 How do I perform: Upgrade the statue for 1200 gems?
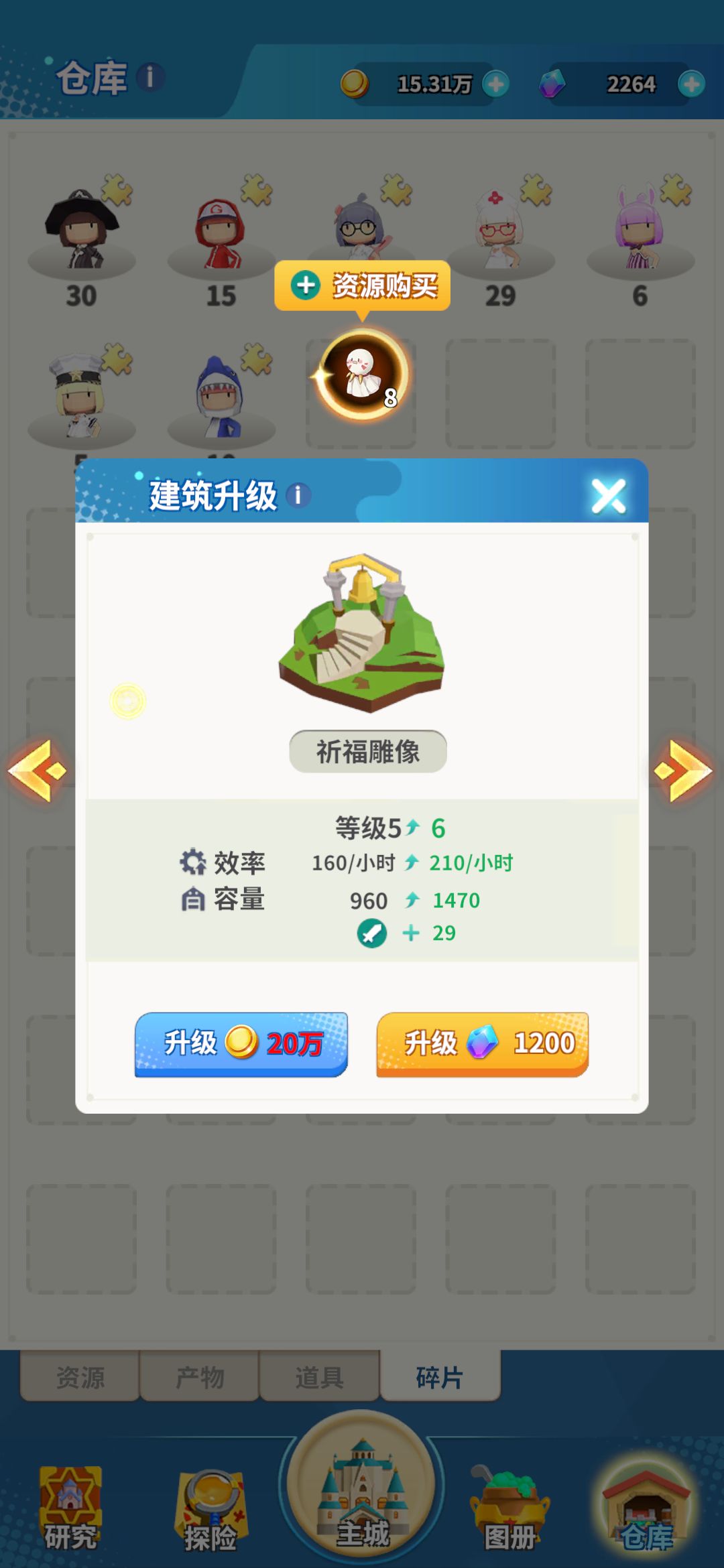pos(481,1042)
